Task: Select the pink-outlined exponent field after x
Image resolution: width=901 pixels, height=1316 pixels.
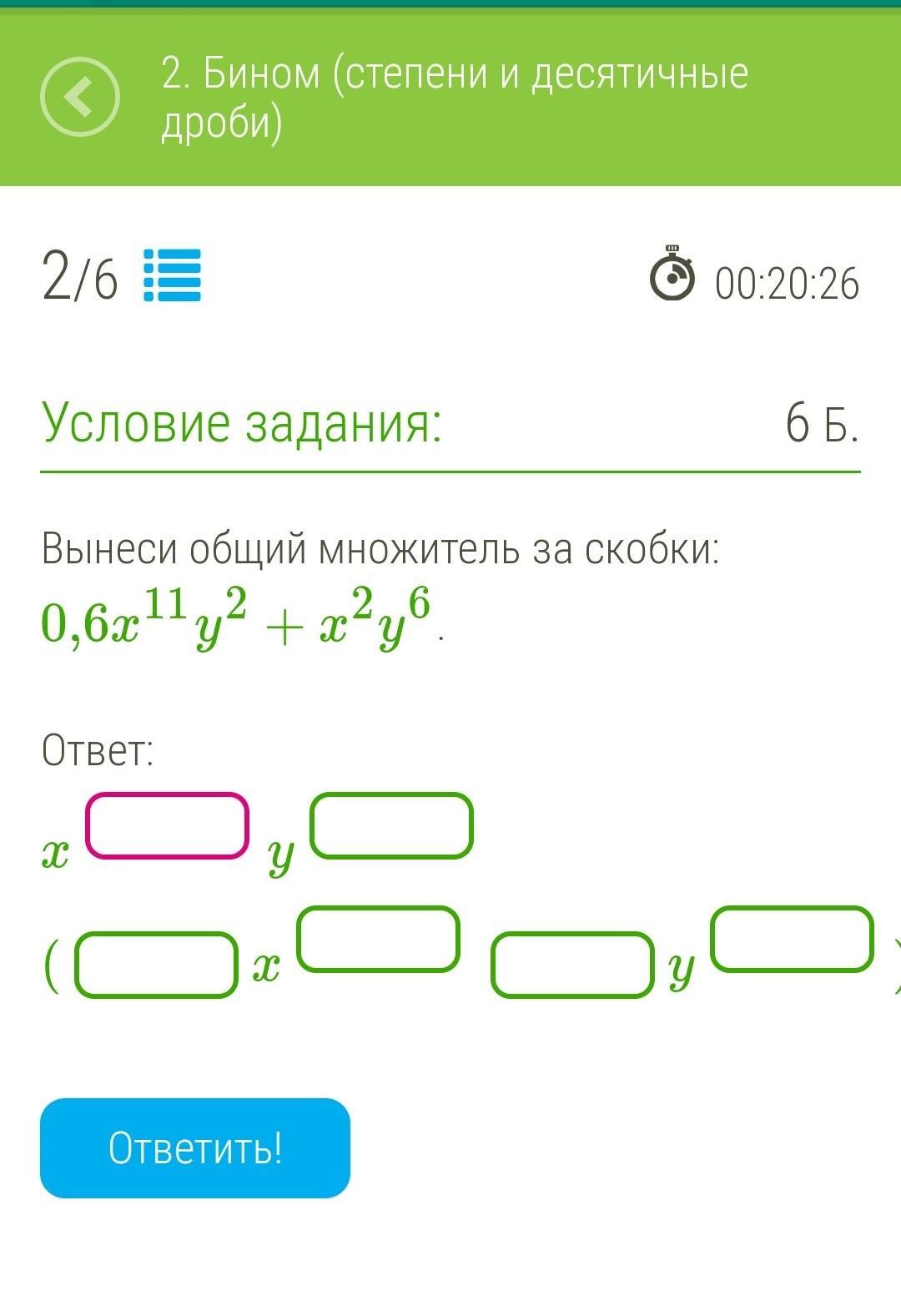Action: 167,826
